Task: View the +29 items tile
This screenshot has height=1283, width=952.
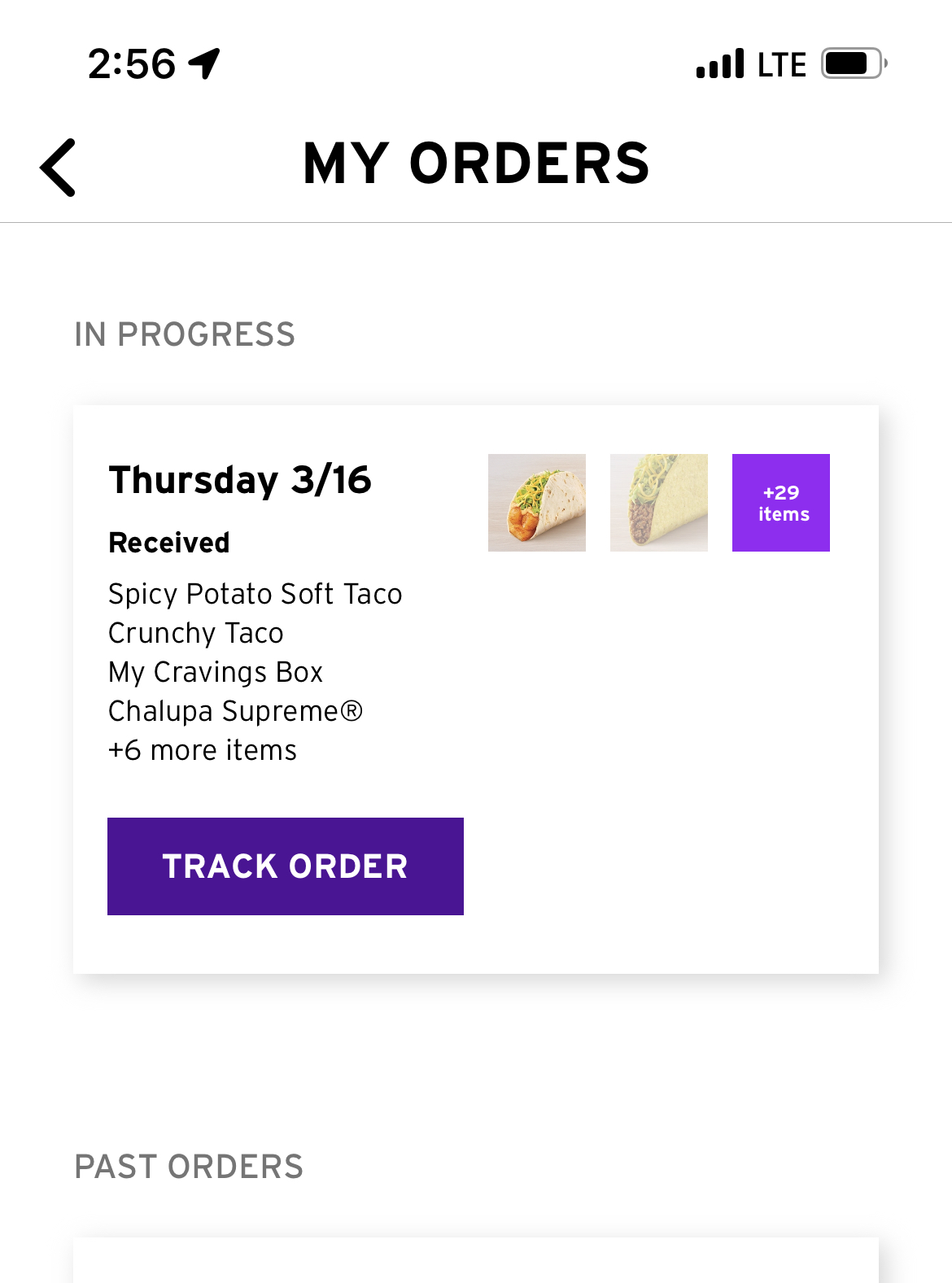Action: click(x=780, y=503)
